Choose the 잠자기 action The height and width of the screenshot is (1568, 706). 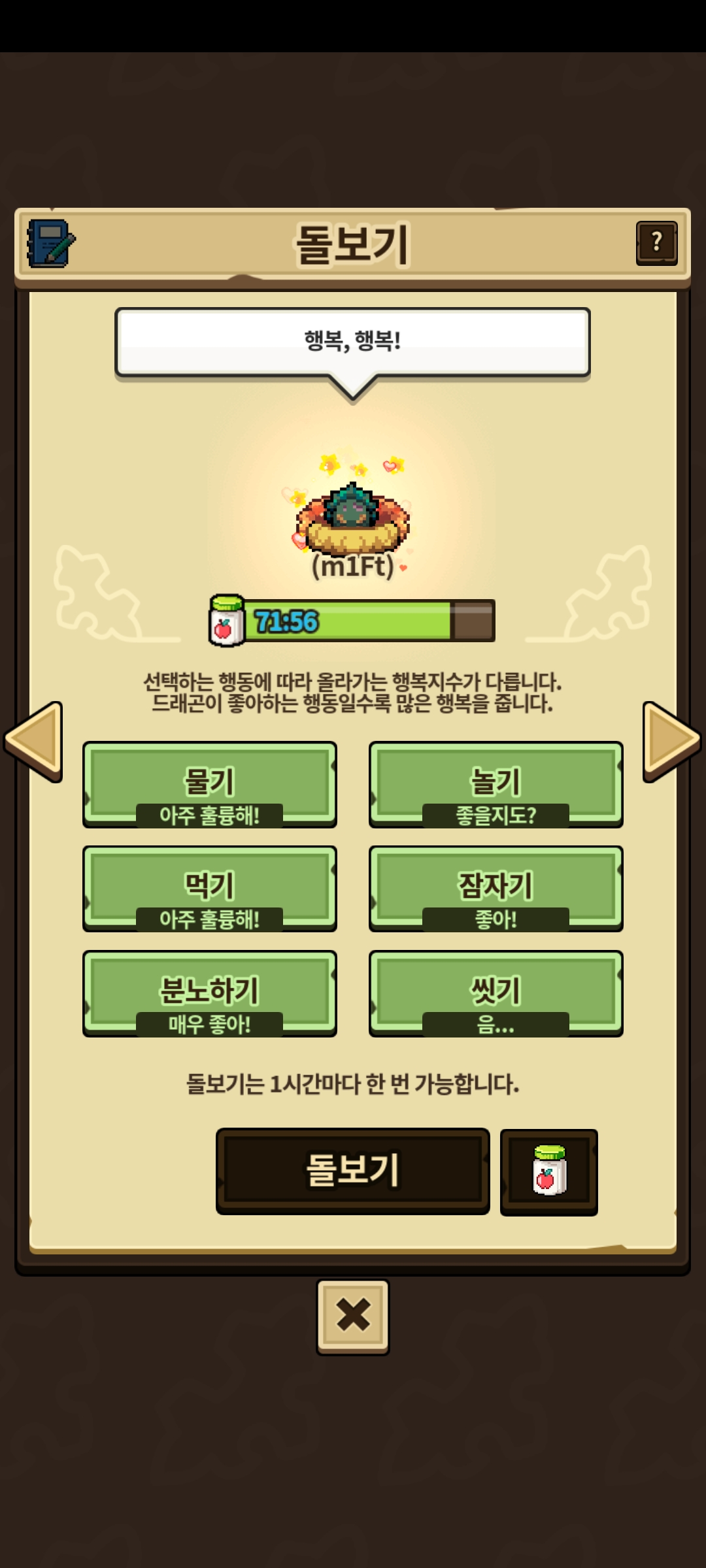[x=496, y=889]
